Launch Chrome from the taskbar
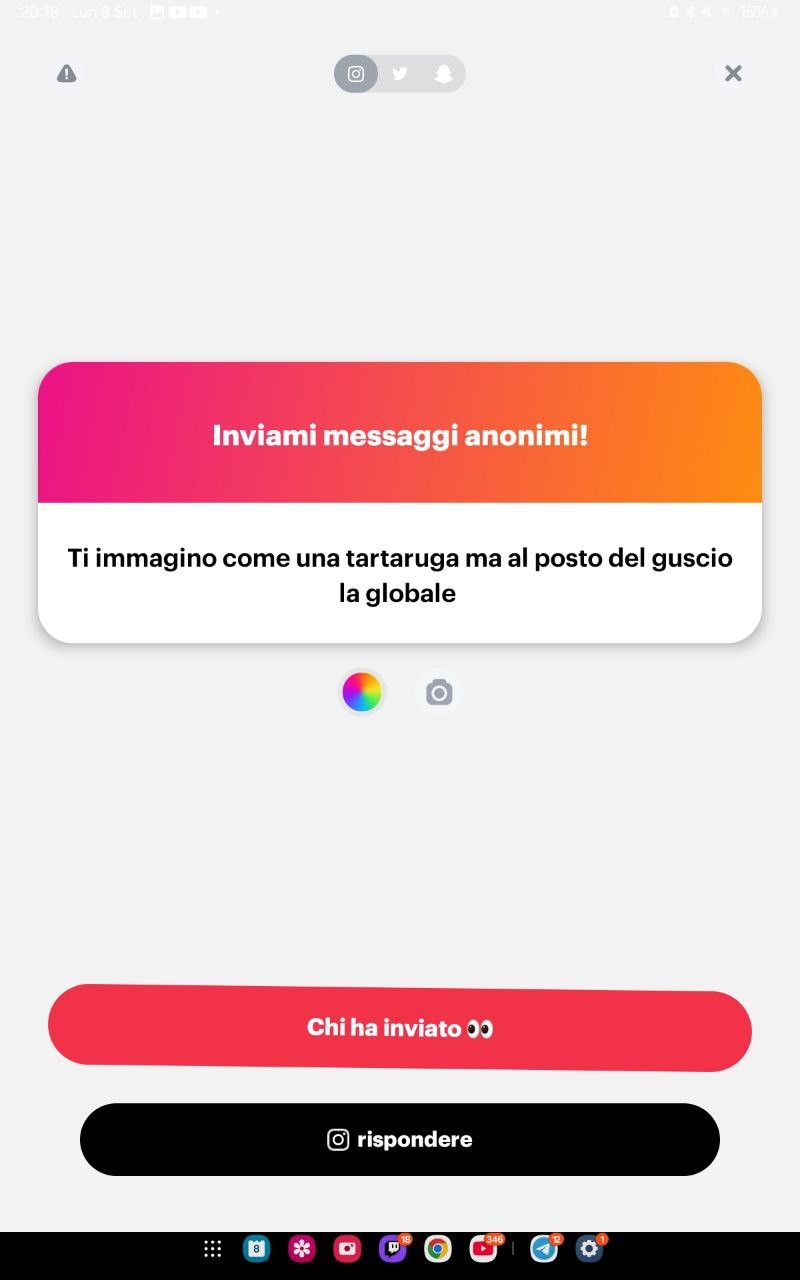This screenshot has height=1280, width=800. (437, 1248)
